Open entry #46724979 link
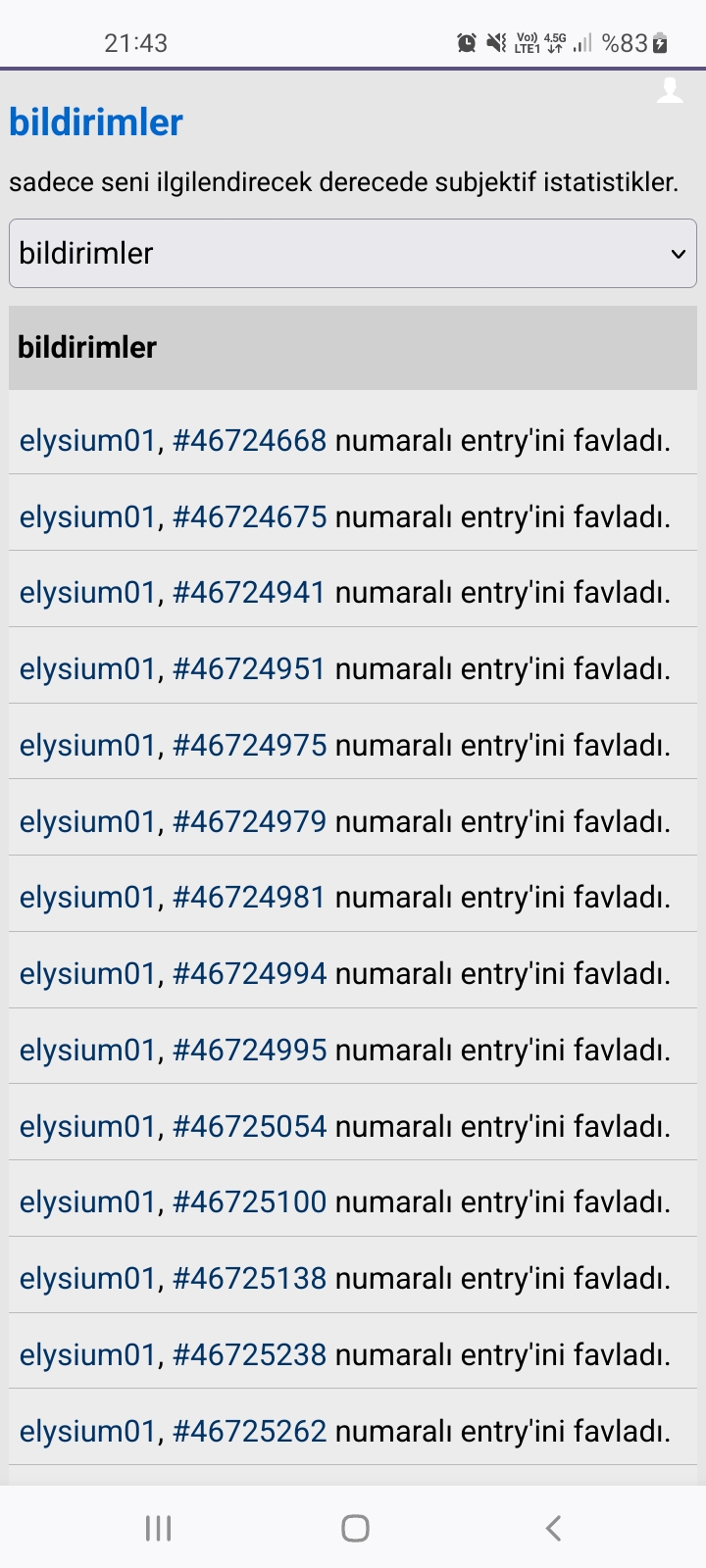Viewport: 706px width, 1568px height. pyautogui.click(x=249, y=821)
